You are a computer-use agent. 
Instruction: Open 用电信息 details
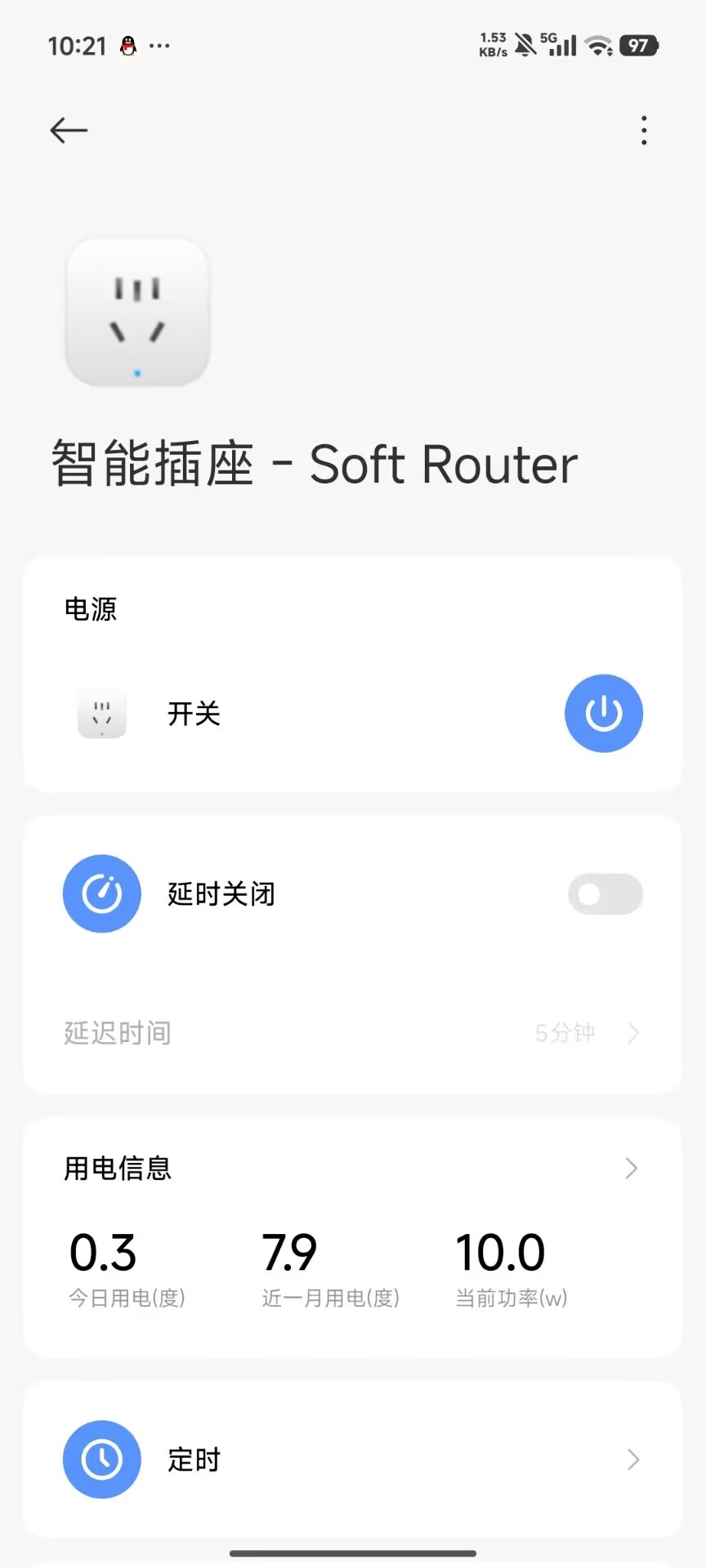[351, 1169]
